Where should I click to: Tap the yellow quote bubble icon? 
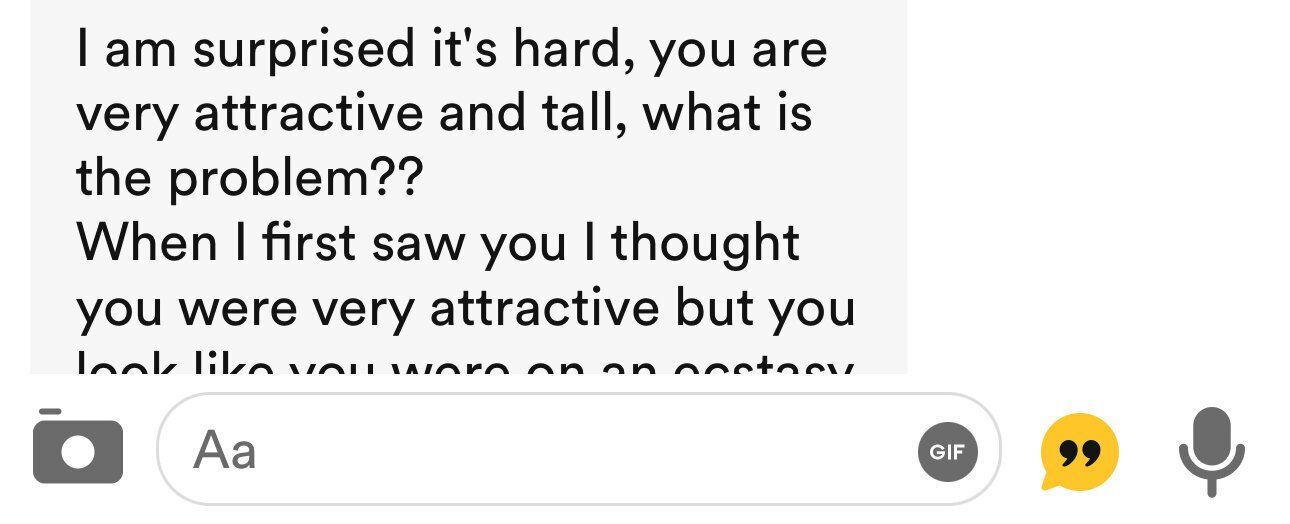tap(1079, 453)
